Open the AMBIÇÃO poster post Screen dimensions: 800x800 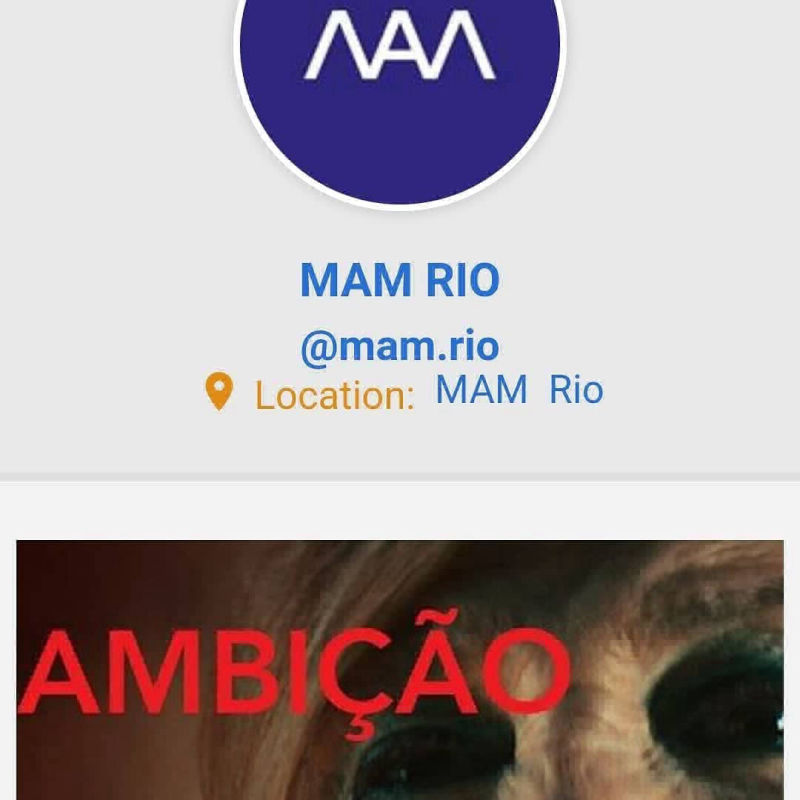click(400, 670)
